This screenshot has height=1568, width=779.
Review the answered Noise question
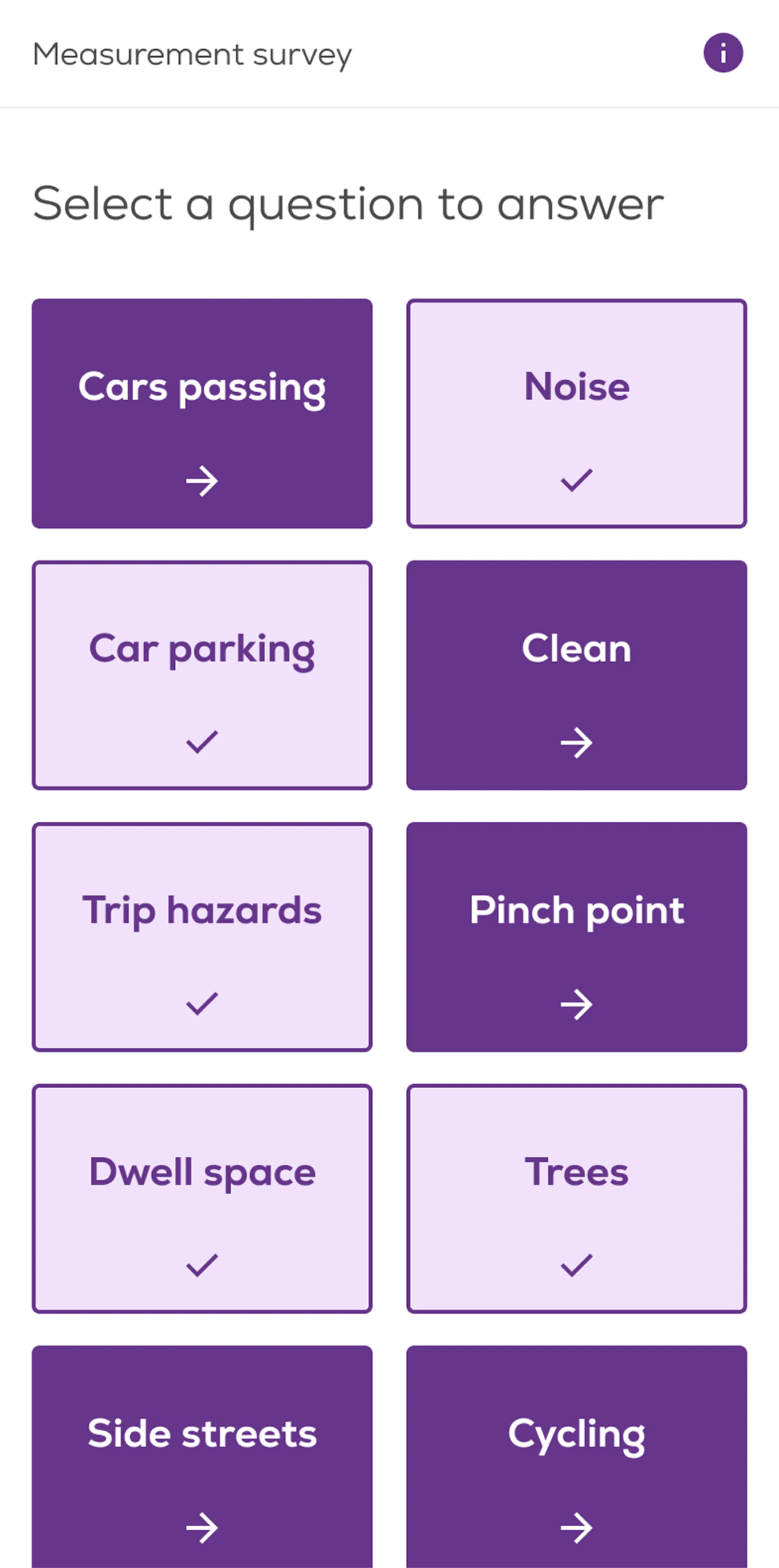(x=576, y=413)
